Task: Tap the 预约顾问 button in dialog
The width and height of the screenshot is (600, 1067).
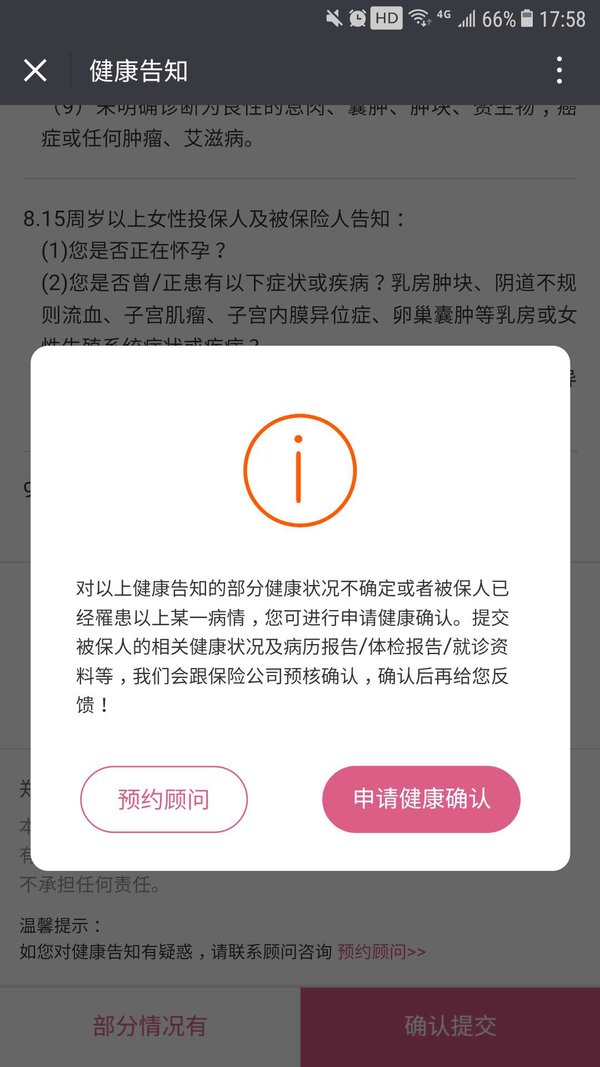Action: coord(163,799)
